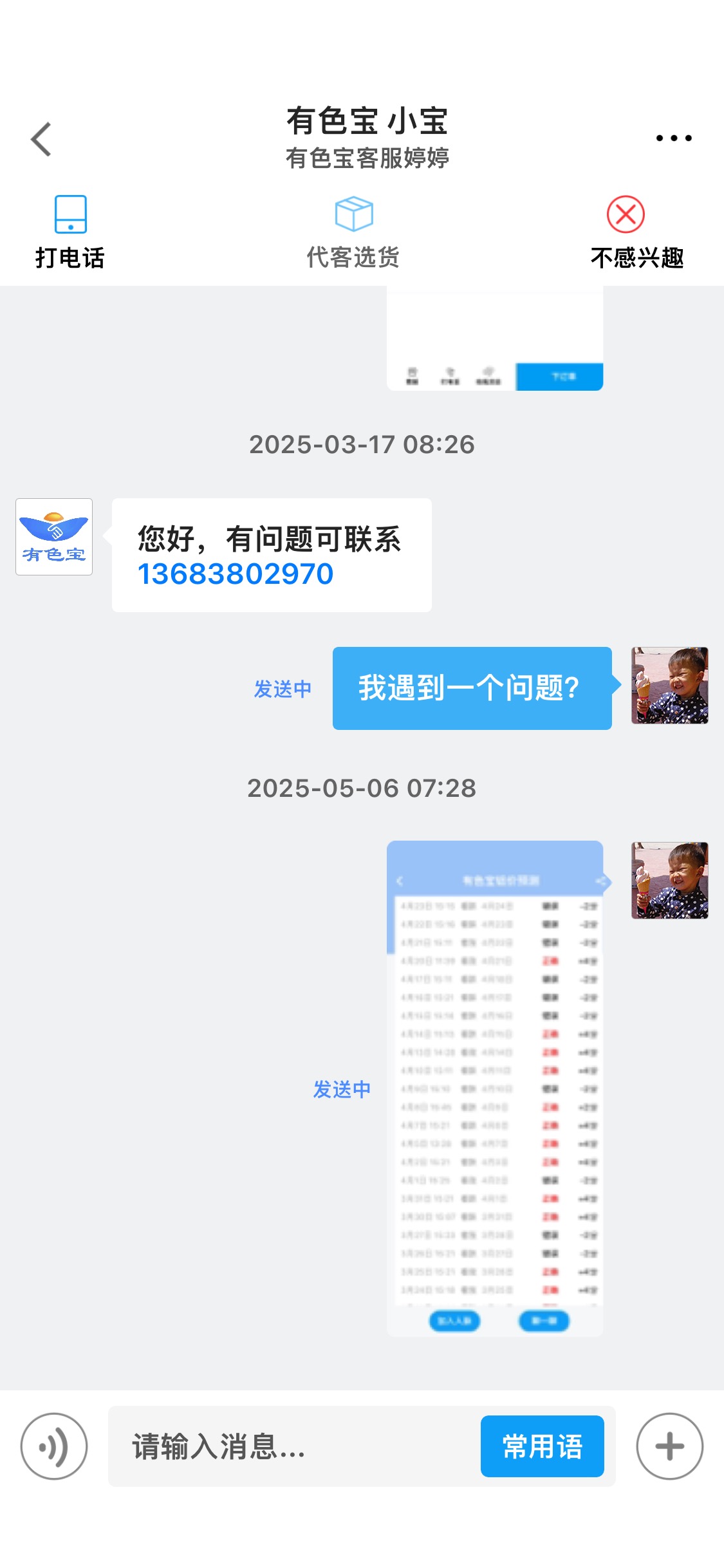The width and height of the screenshot is (724, 1568).
Task: Switch to voice input
Action: pos(54,1446)
